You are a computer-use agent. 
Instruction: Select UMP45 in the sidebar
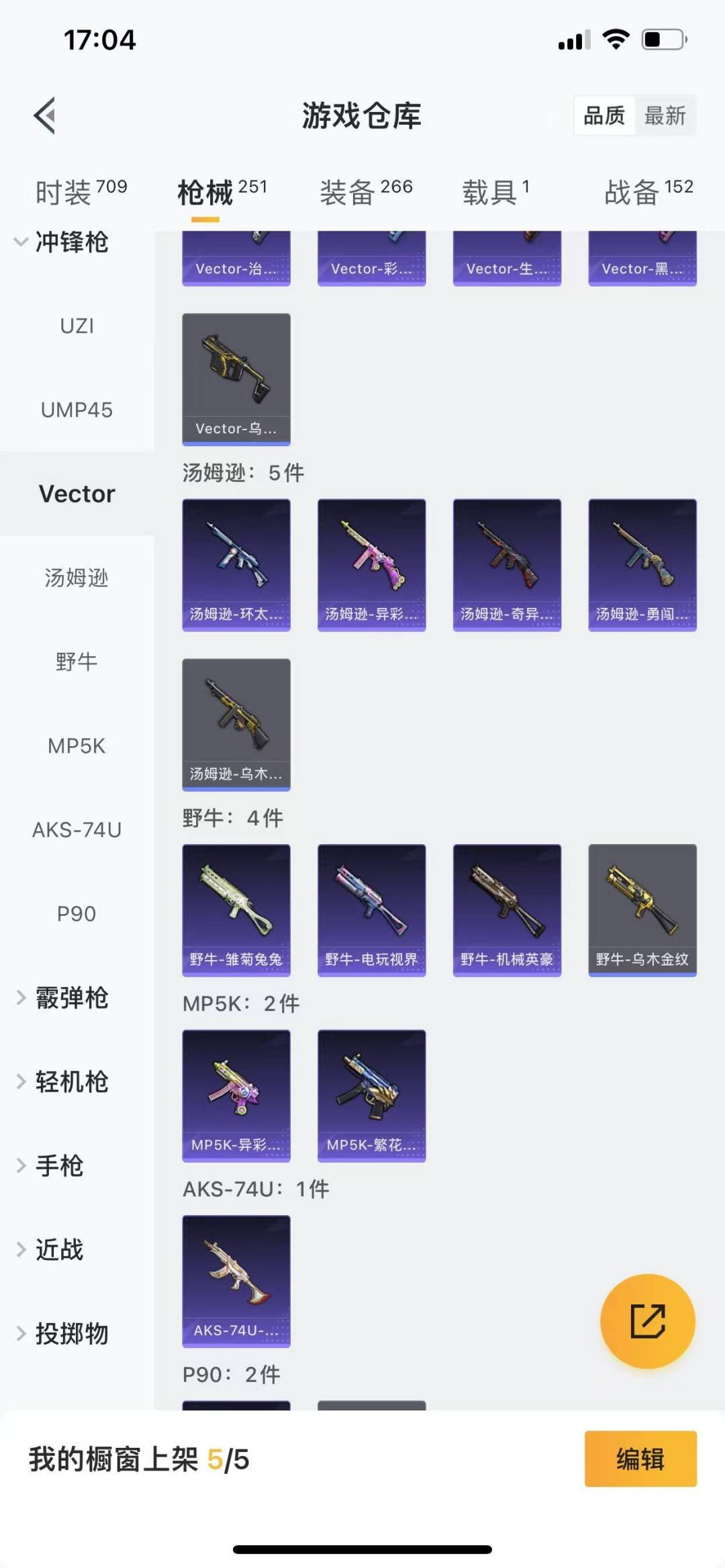[77, 410]
